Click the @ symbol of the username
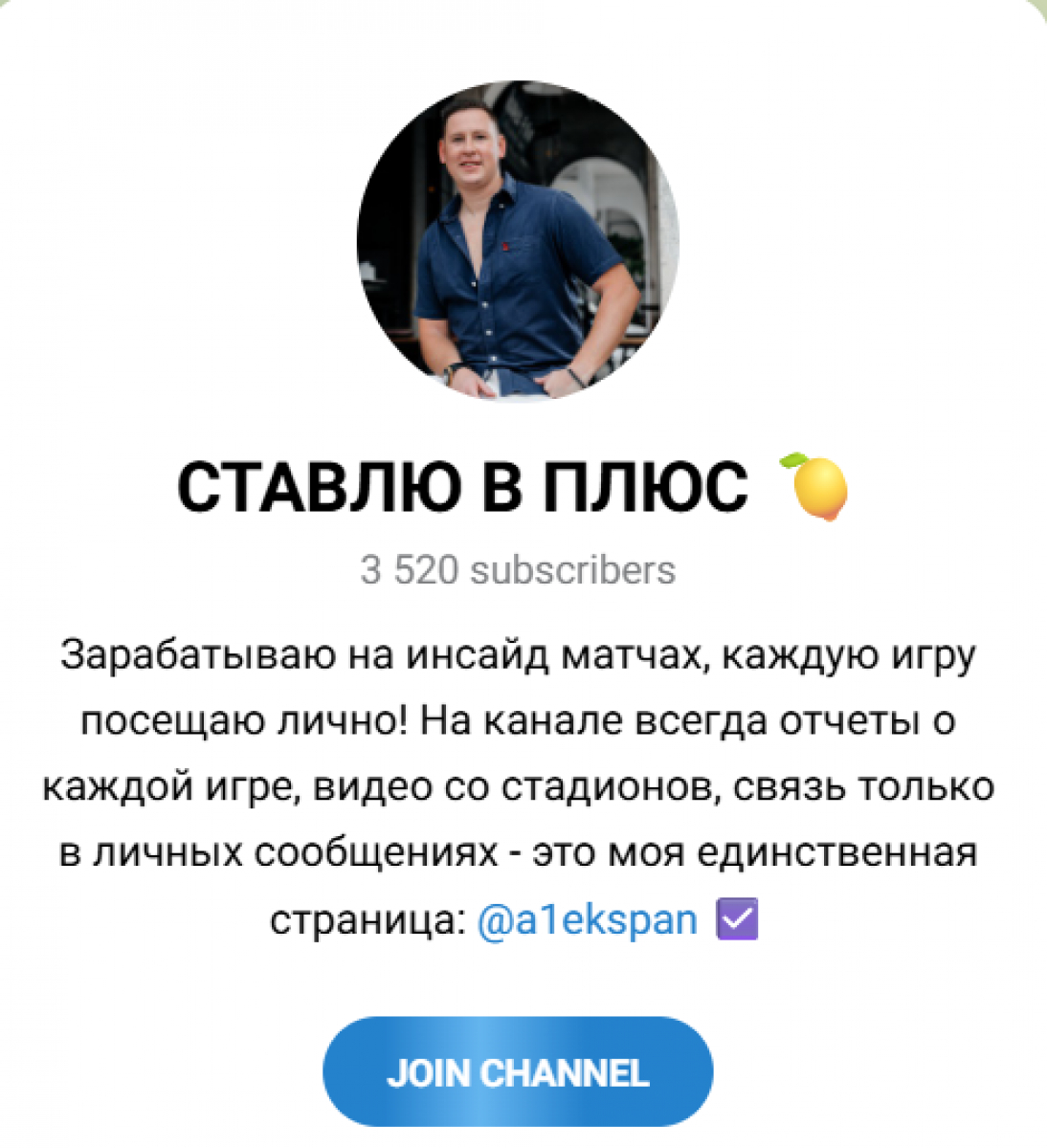 pos(495,919)
